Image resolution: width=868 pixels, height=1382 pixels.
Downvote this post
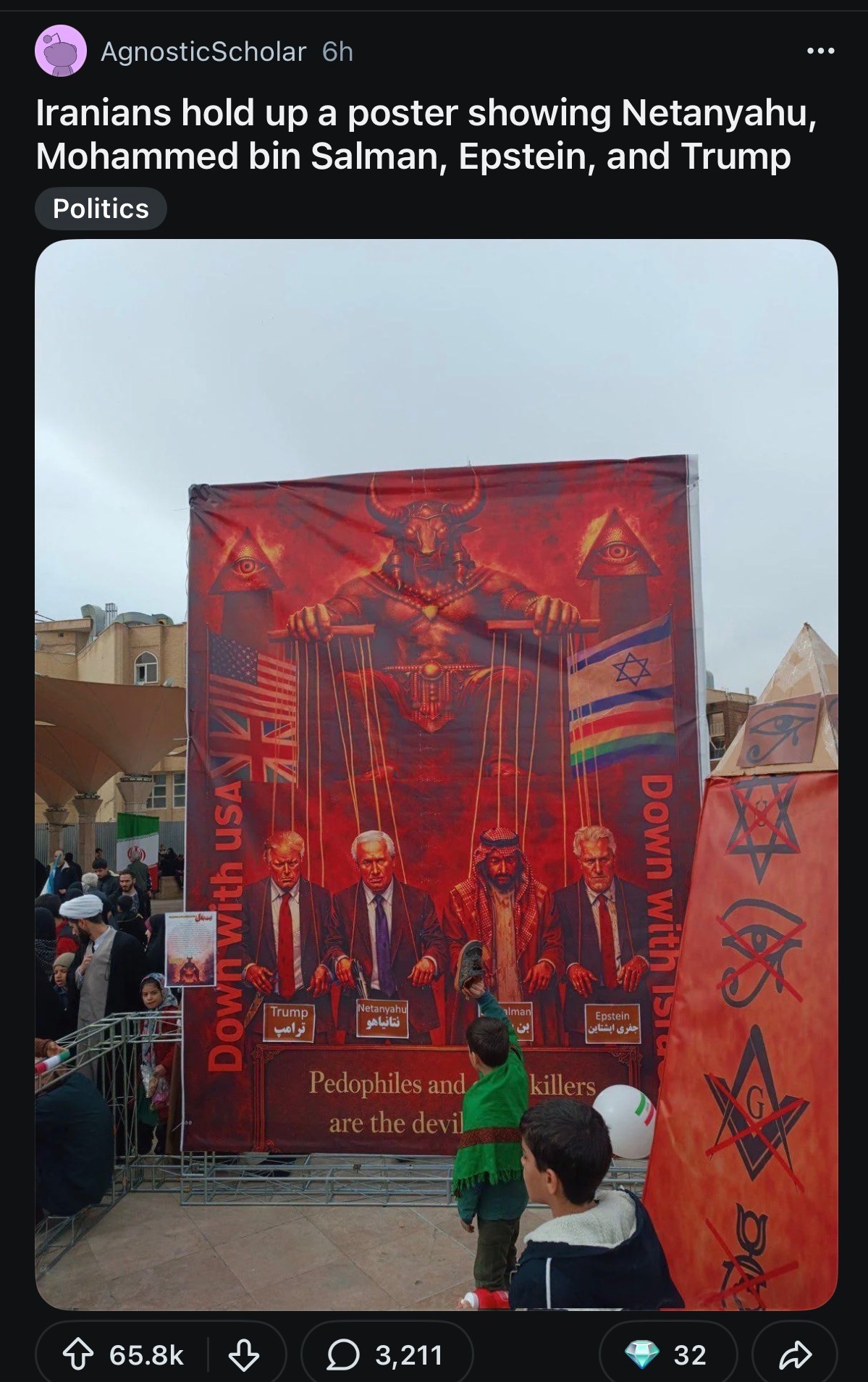click(x=244, y=1355)
